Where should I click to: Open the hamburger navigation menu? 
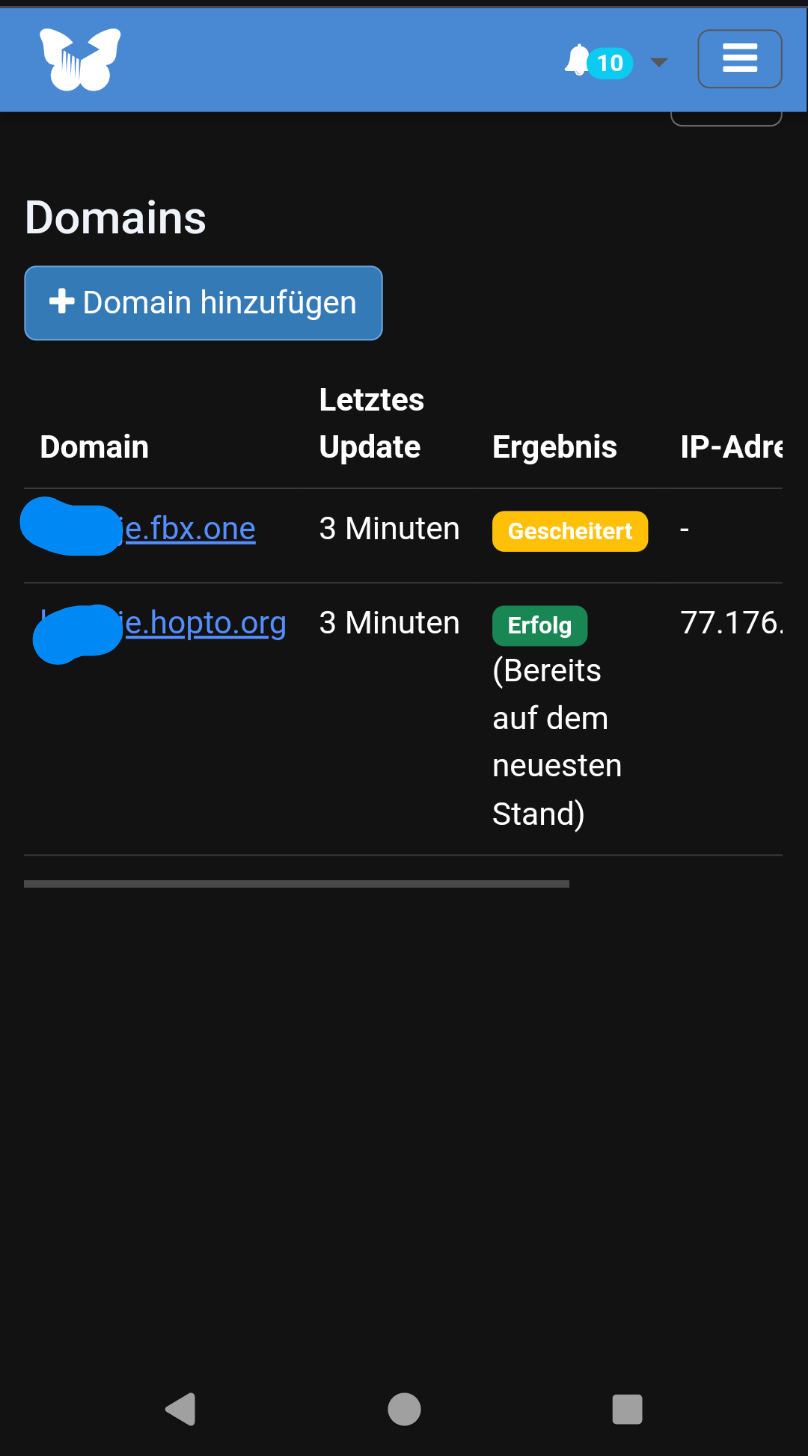[x=739, y=59]
